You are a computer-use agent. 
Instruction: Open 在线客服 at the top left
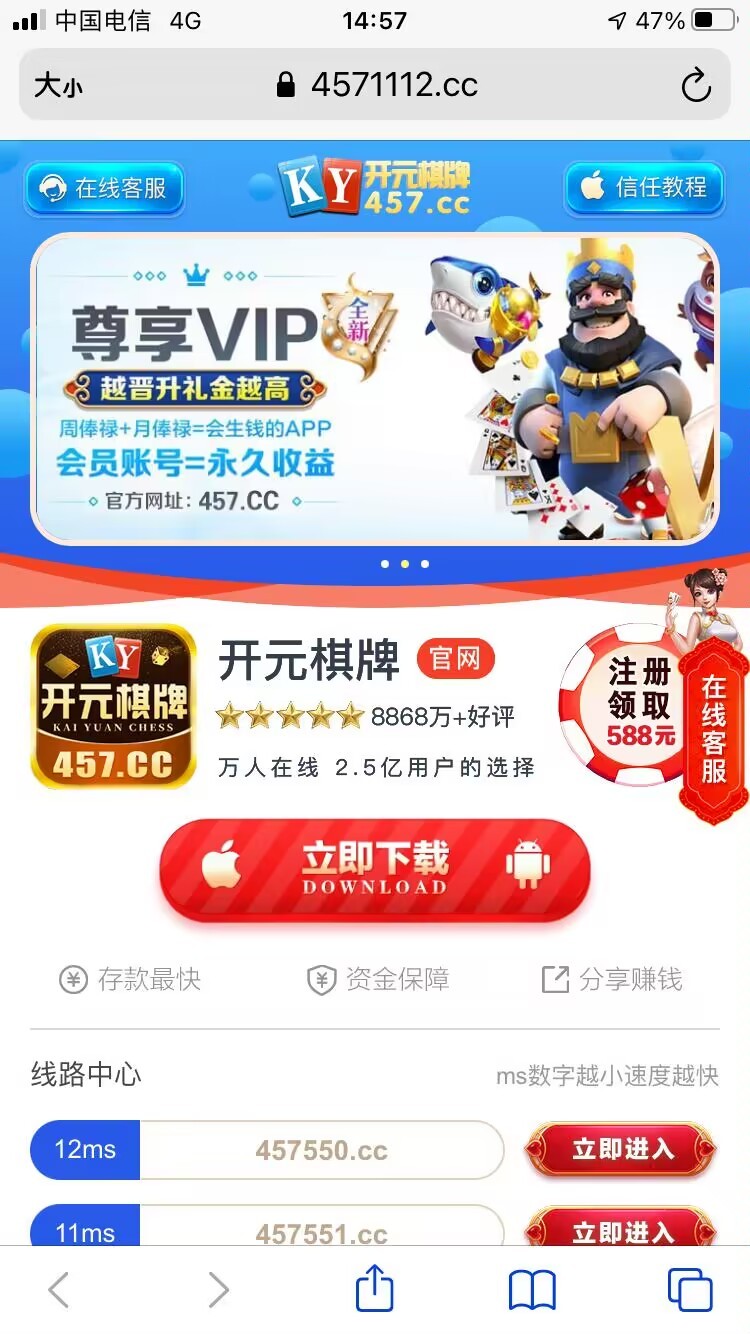104,188
